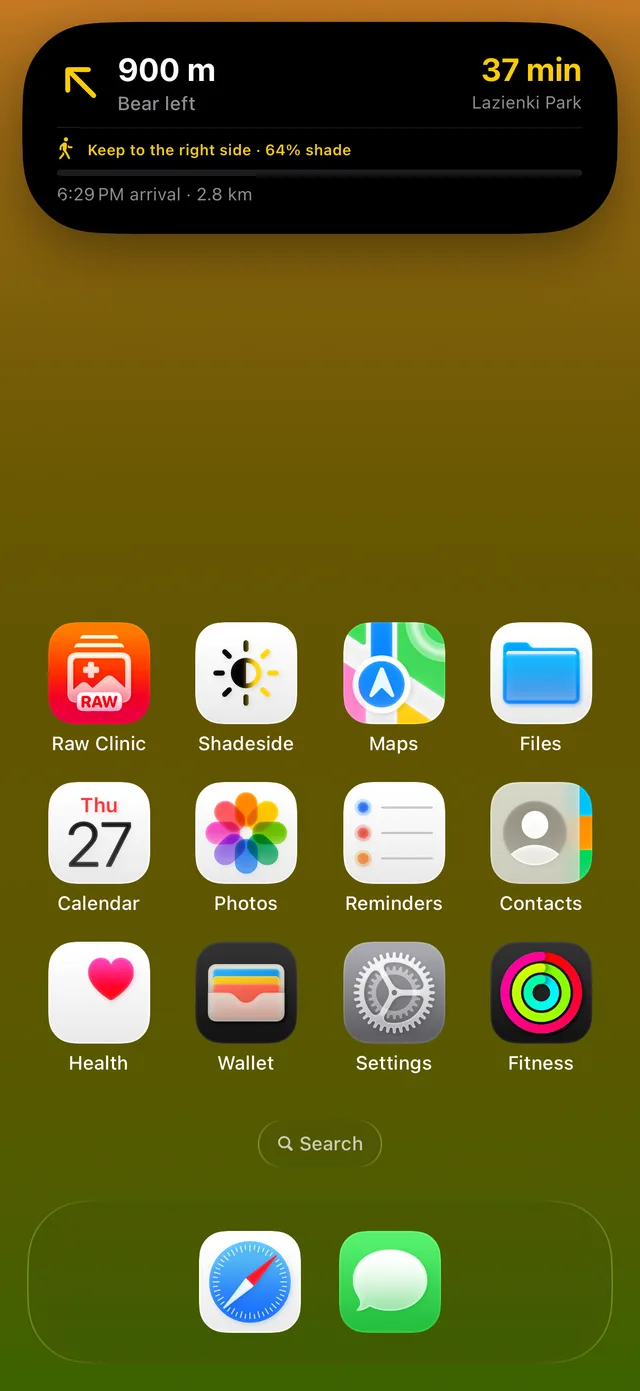Open the walking navigation Live Activity banner

(320, 128)
